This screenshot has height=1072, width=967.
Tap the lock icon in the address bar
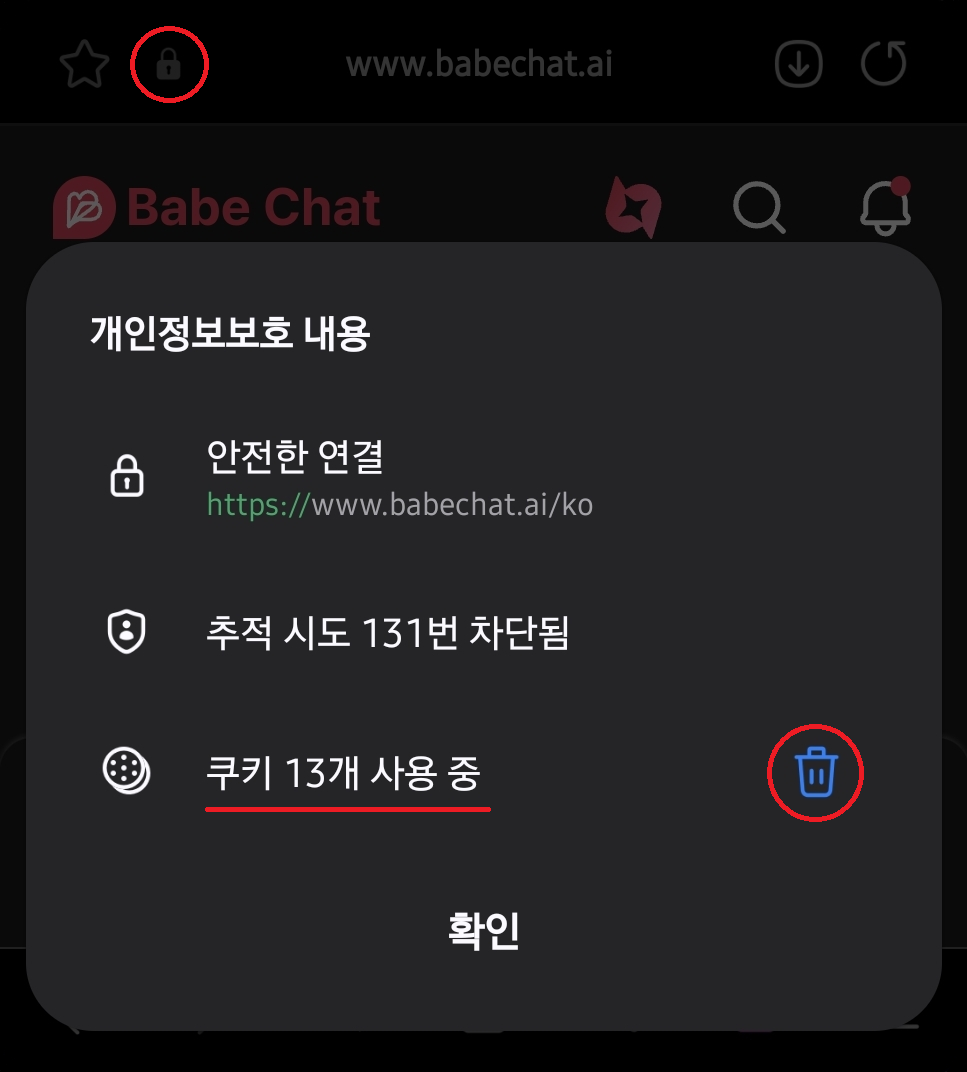(169, 66)
